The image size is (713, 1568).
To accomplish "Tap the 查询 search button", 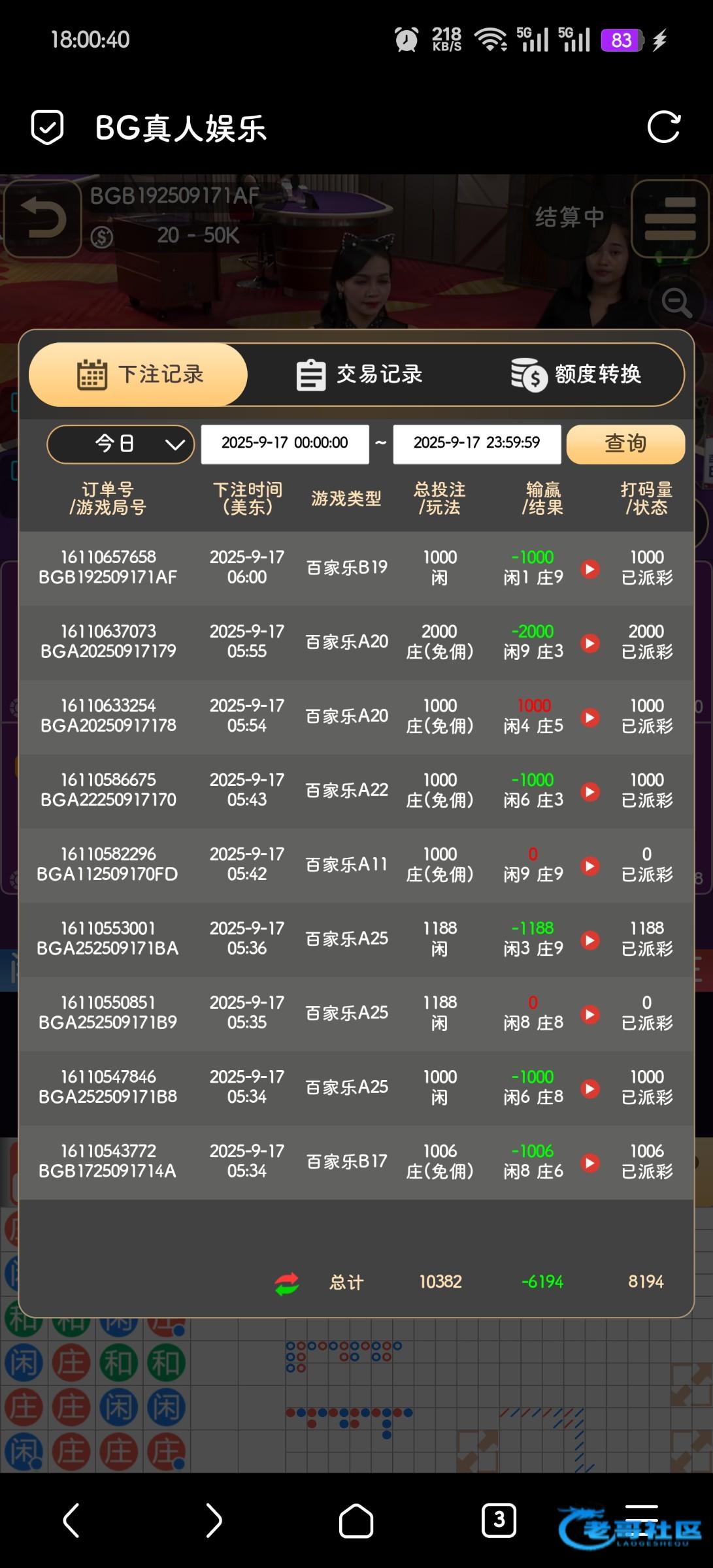I will click(x=625, y=444).
